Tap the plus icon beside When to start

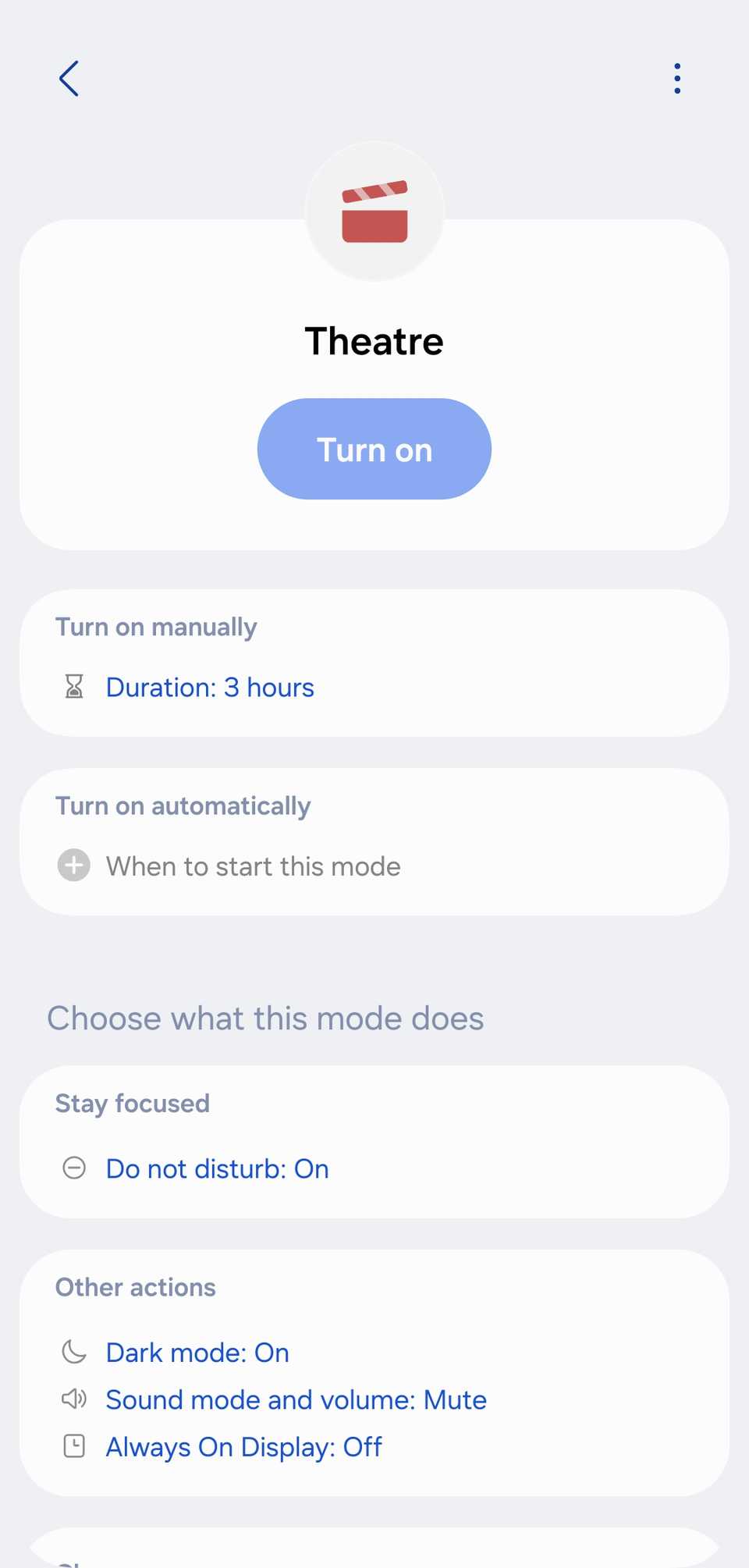tap(73, 866)
